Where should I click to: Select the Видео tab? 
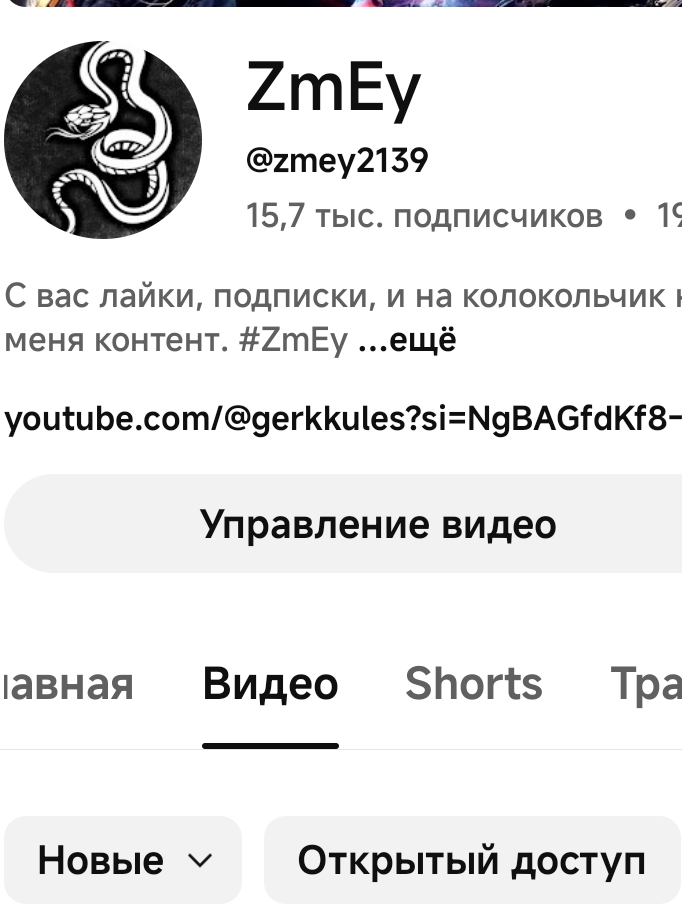coord(270,684)
